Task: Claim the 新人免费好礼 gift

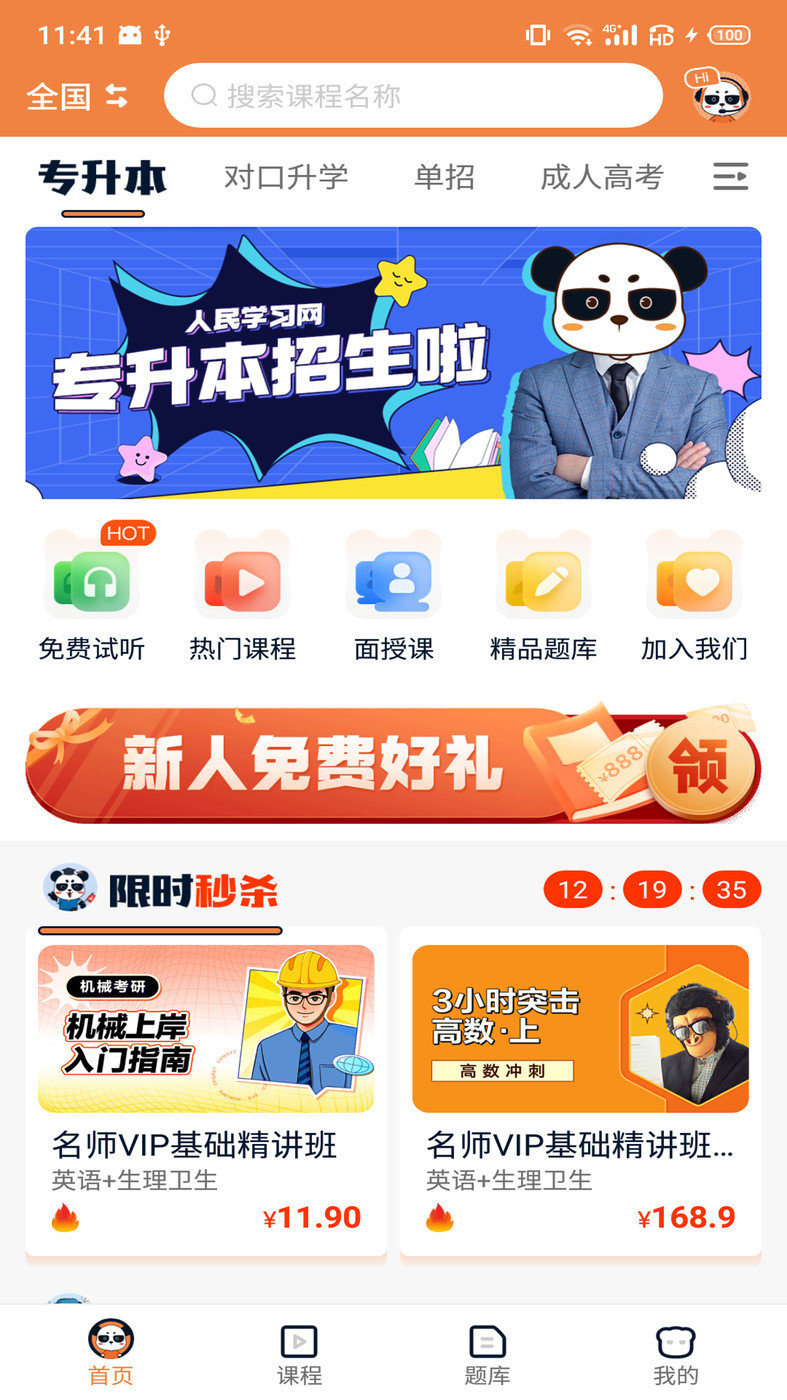Action: pos(700,768)
